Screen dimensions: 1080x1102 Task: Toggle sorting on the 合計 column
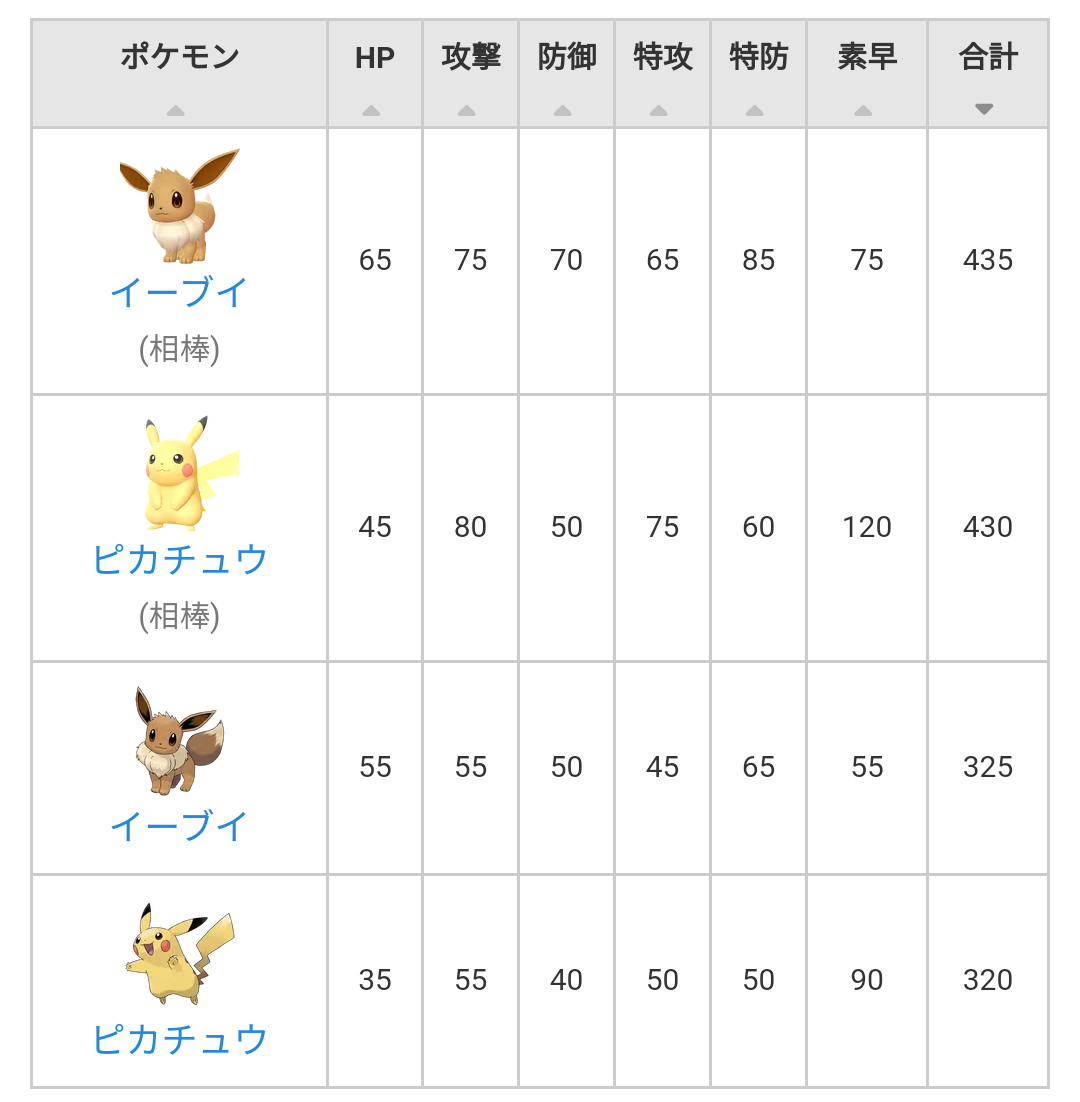(x=987, y=74)
